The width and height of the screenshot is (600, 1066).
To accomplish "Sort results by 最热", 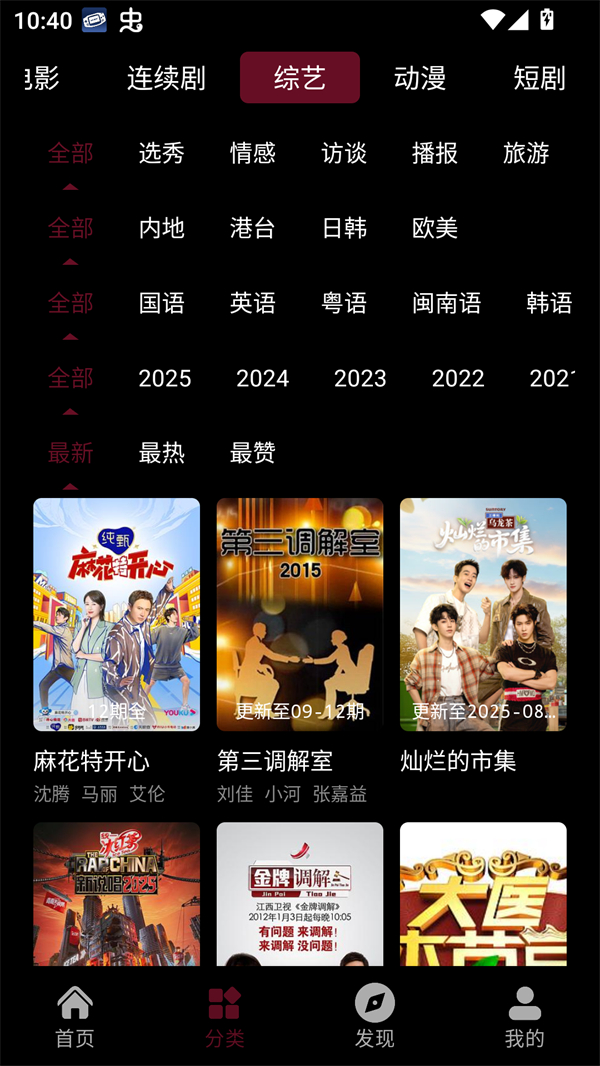I will tap(162, 453).
